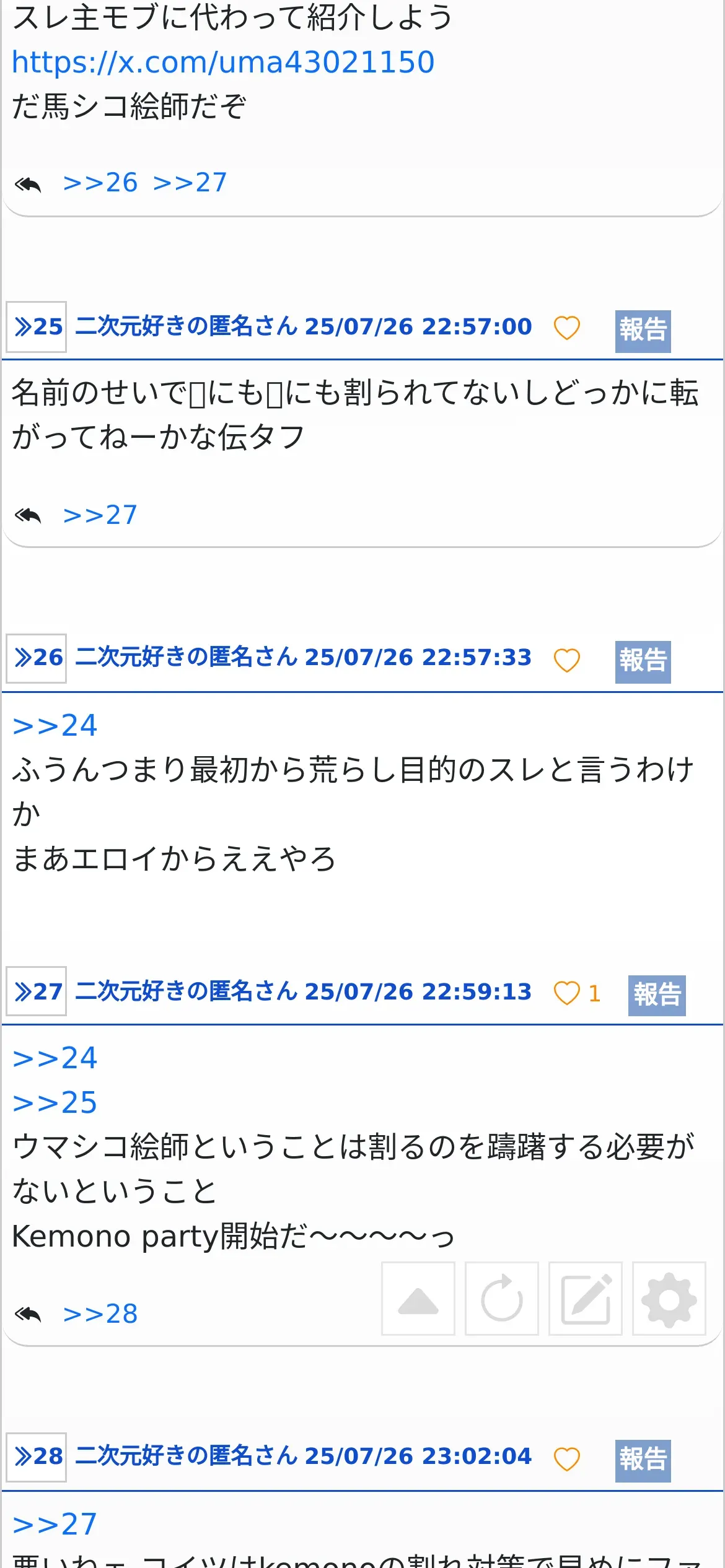Screen dimensions: 725x1568
Task: Reload the thread
Action: tap(502, 1299)
